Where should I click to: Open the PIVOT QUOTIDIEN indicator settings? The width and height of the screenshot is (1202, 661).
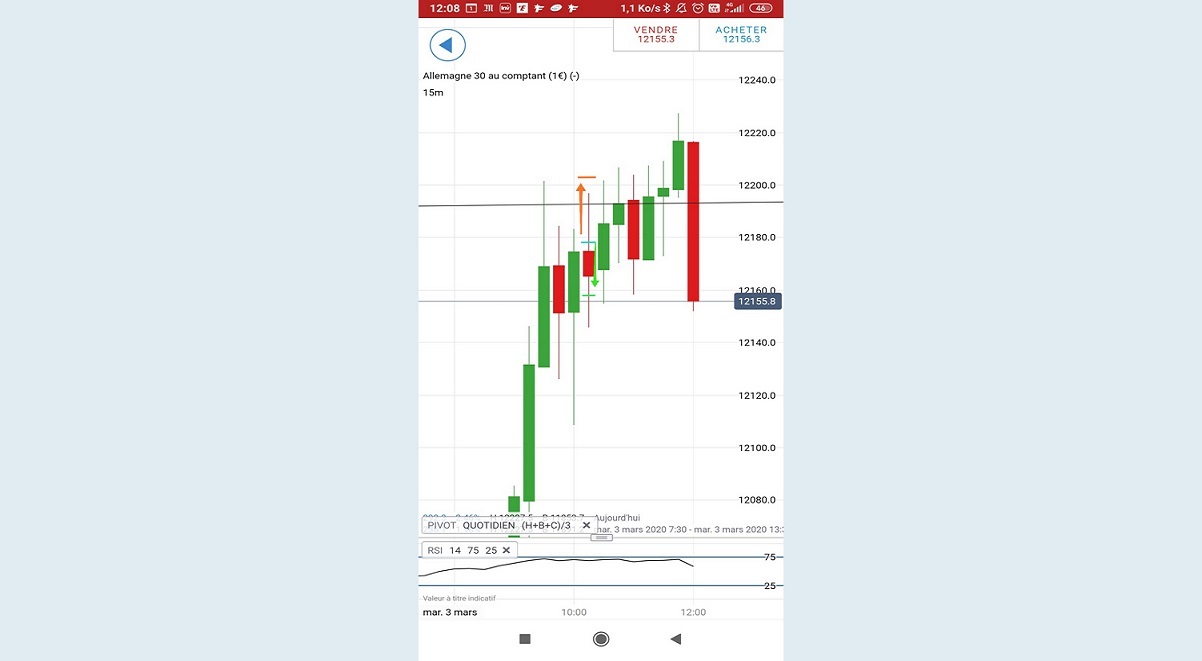point(498,525)
